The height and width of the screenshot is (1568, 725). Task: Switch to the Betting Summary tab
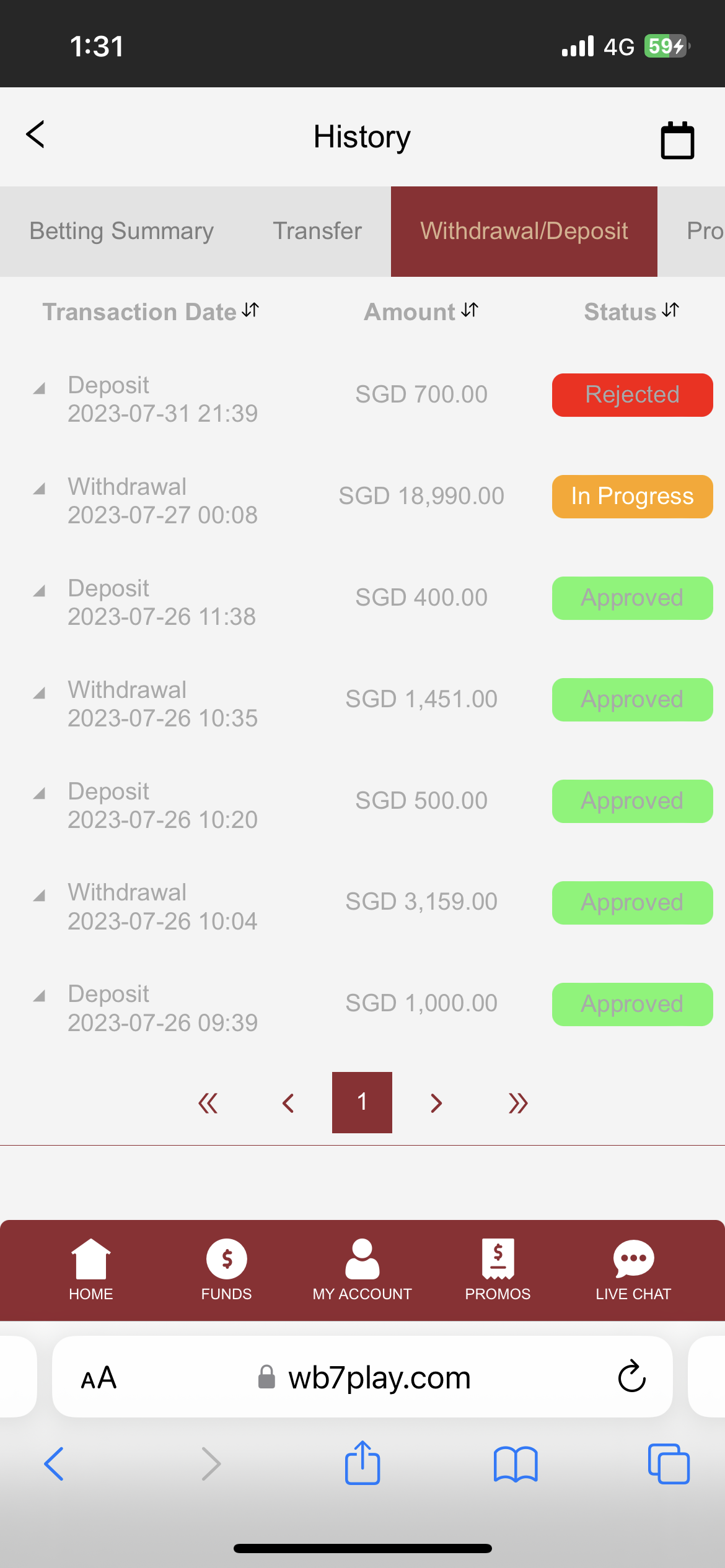click(121, 231)
